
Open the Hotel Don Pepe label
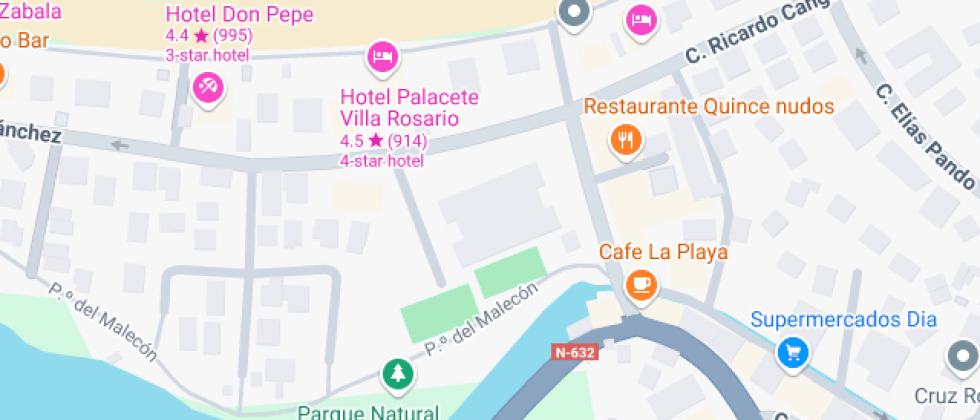pyautogui.click(x=239, y=15)
